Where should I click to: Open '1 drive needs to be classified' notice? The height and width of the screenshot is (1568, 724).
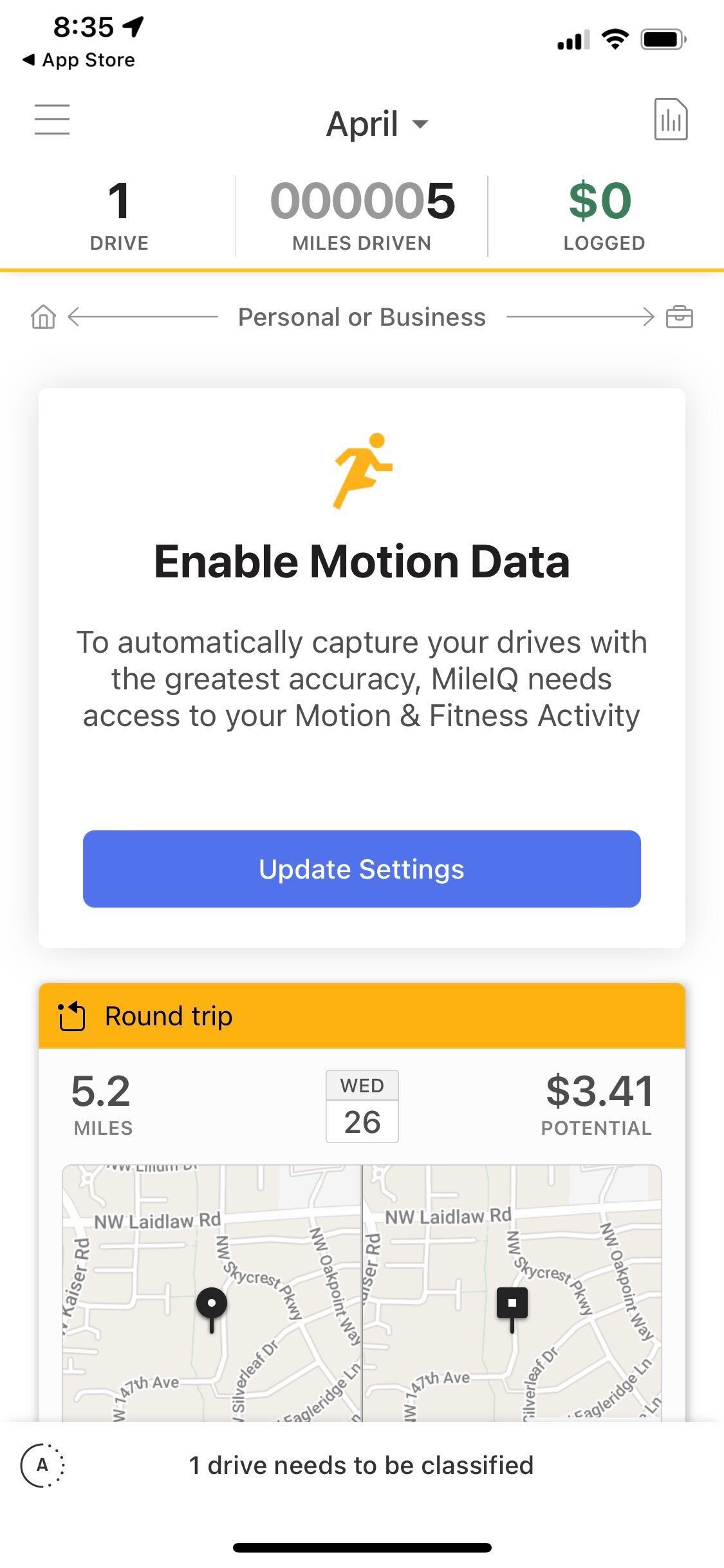(362, 1464)
